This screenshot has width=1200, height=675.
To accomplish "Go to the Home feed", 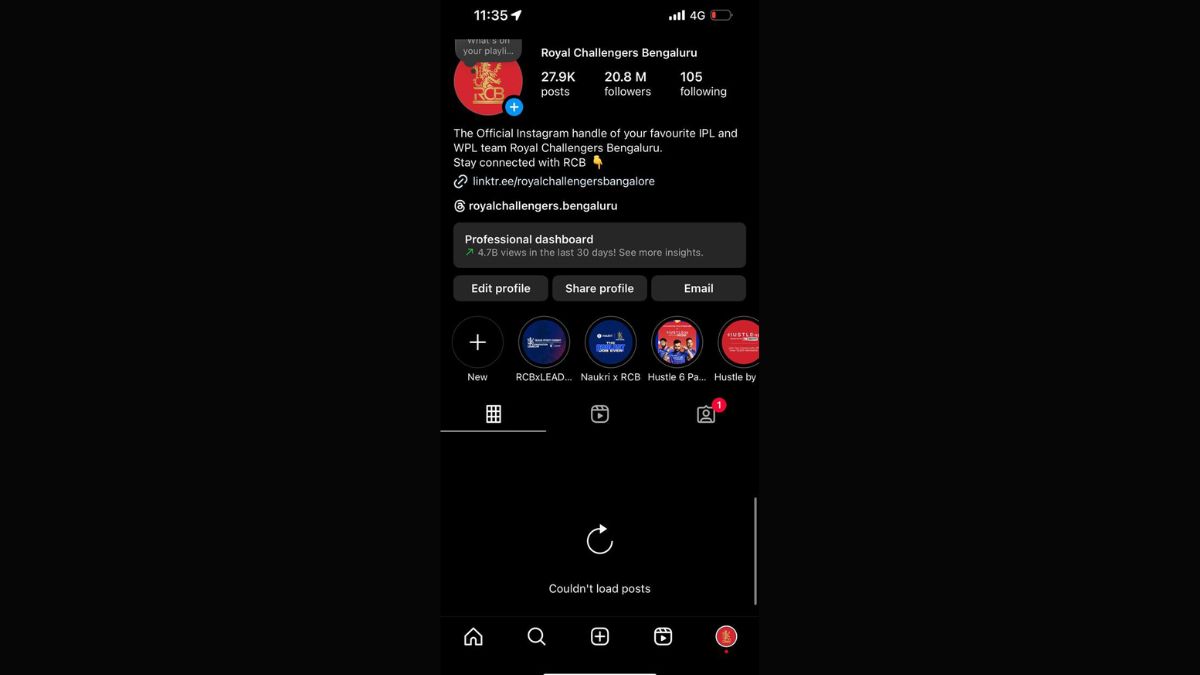I will (473, 637).
